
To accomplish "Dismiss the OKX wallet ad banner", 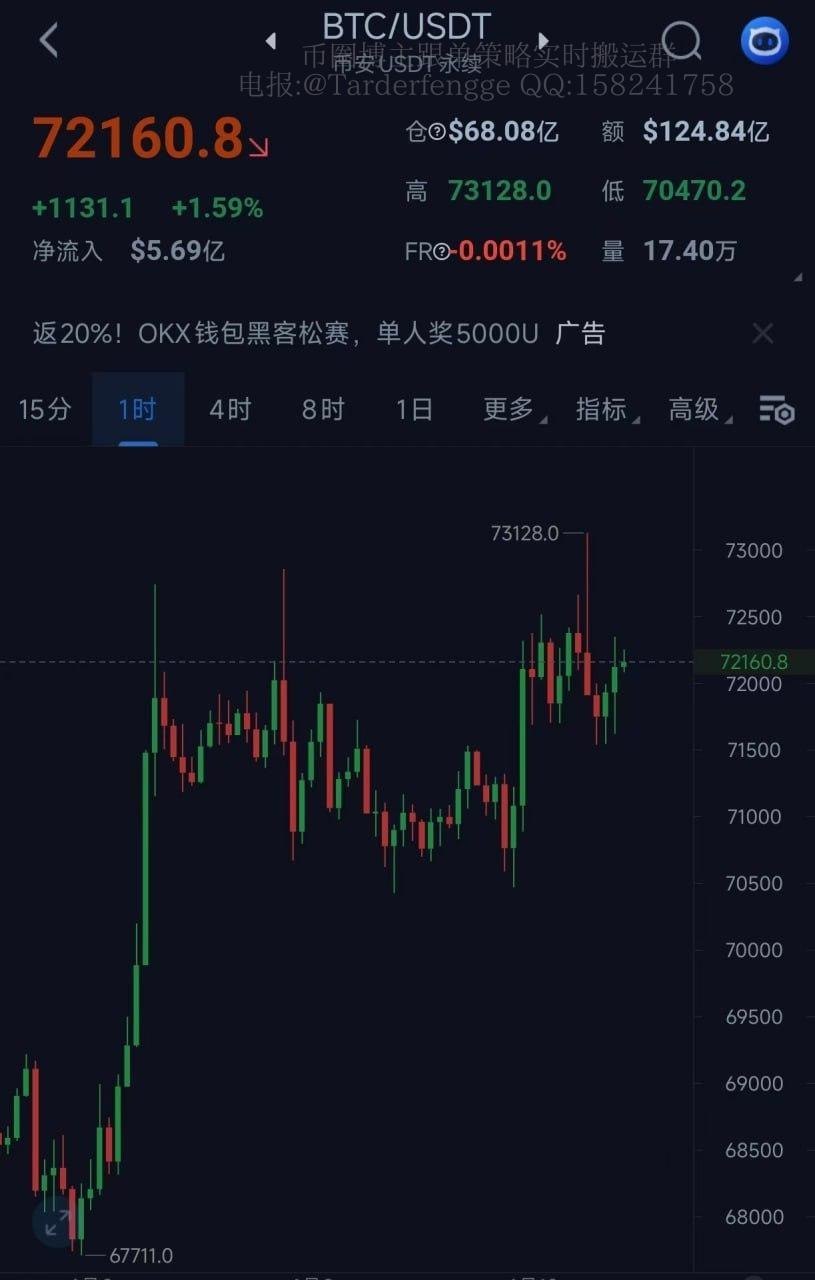I will click(x=762, y=333).
